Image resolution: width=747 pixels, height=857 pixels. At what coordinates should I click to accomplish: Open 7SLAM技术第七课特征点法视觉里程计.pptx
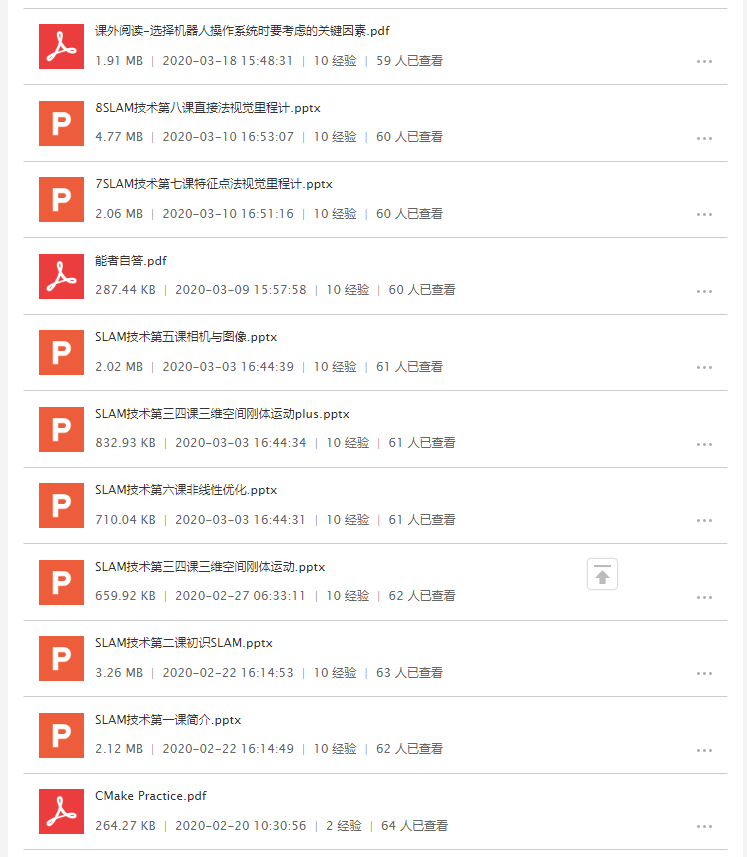(x=214, y=184)
